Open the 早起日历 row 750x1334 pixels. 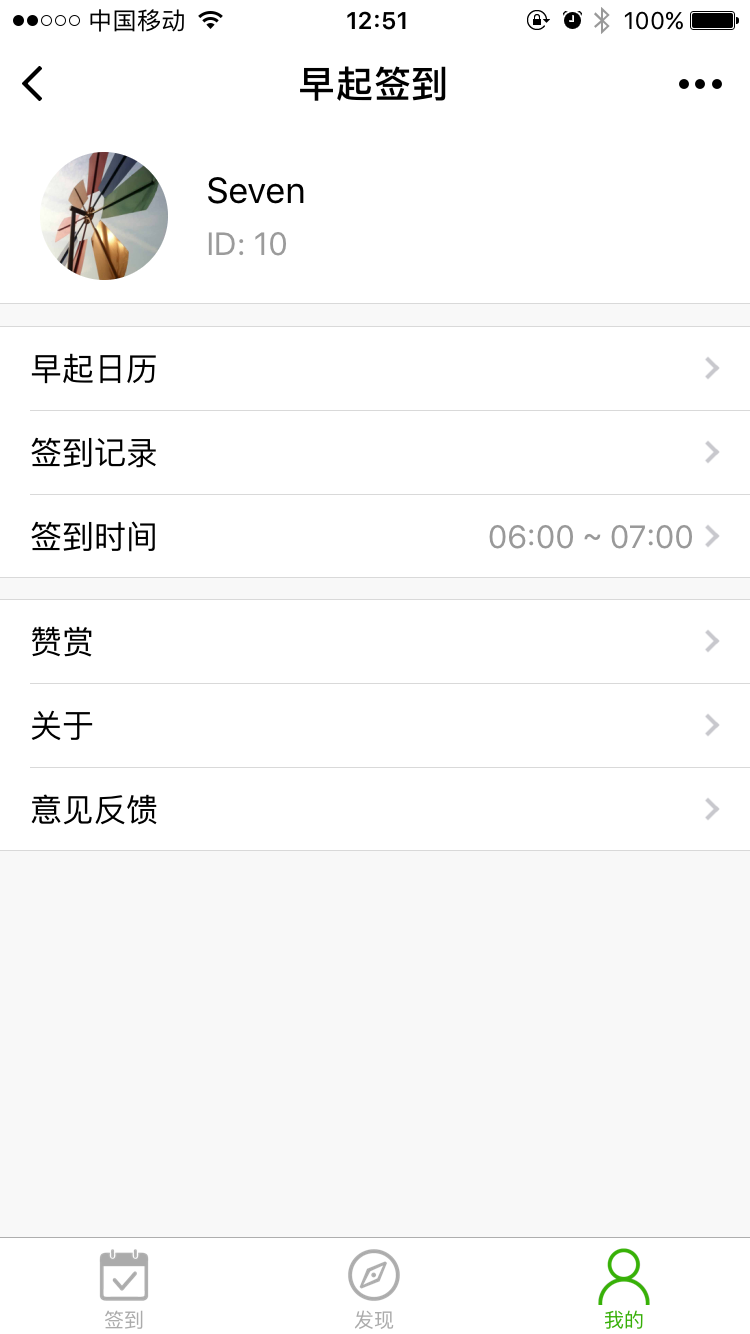pyautogui.click(x=375, y=369)
